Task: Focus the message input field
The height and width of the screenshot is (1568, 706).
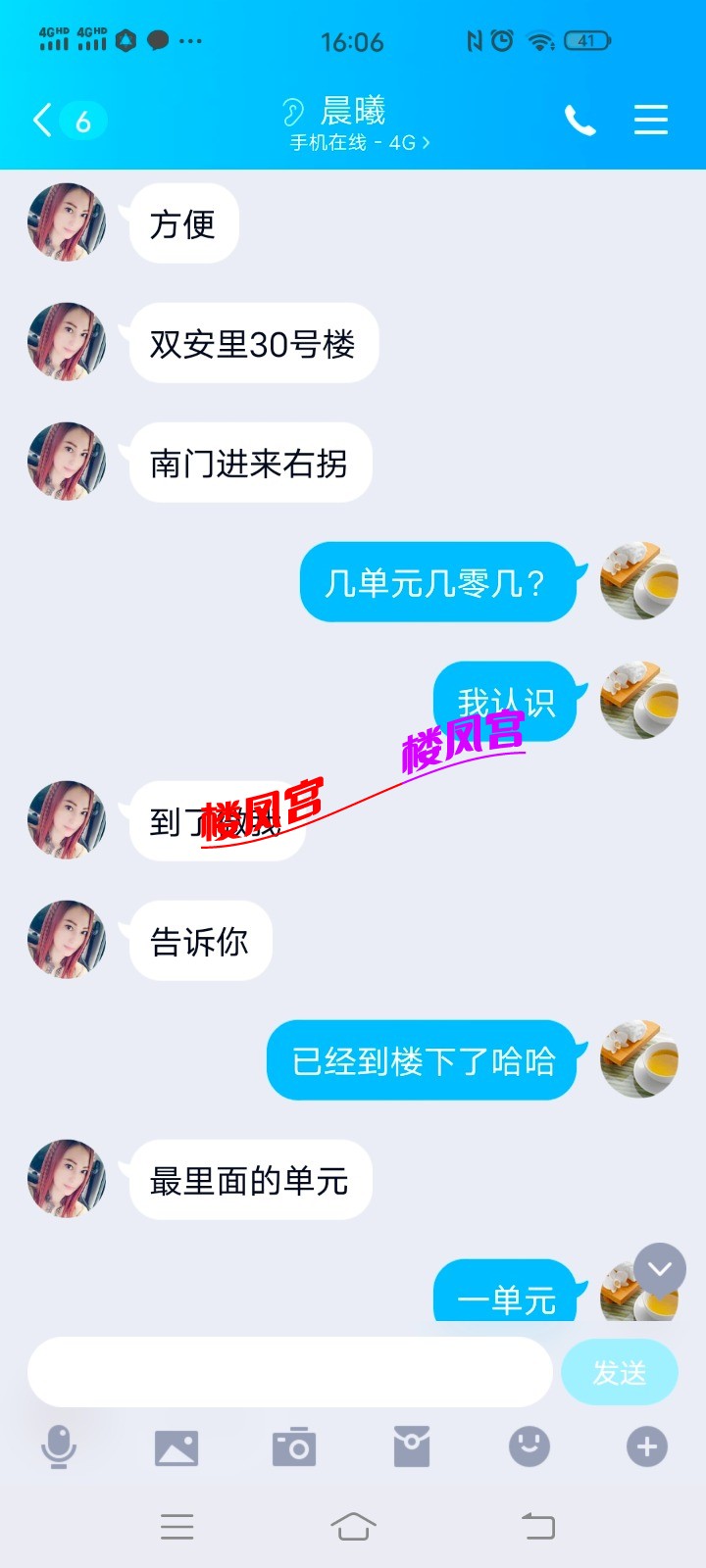Action: [x=289, y=1372]
